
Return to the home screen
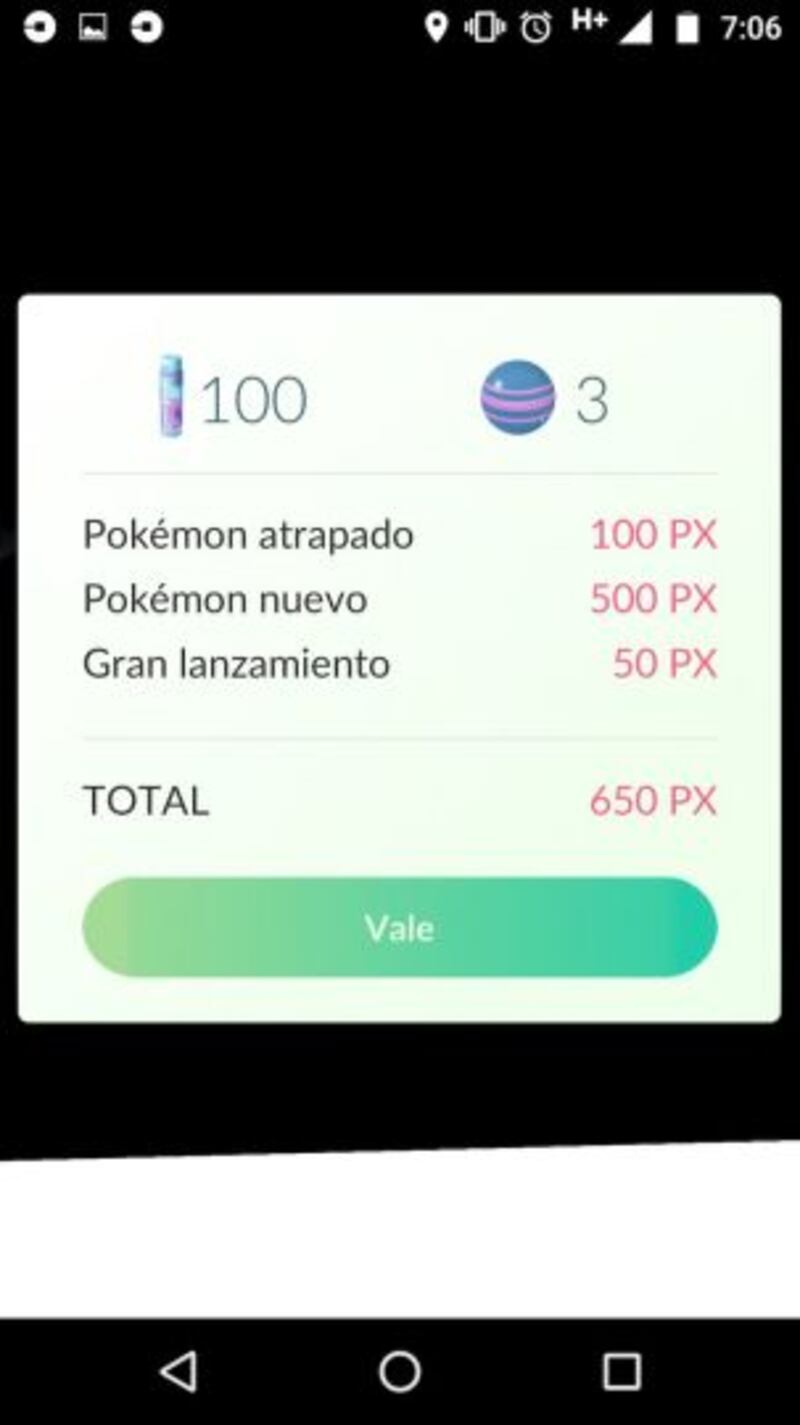400,1371
